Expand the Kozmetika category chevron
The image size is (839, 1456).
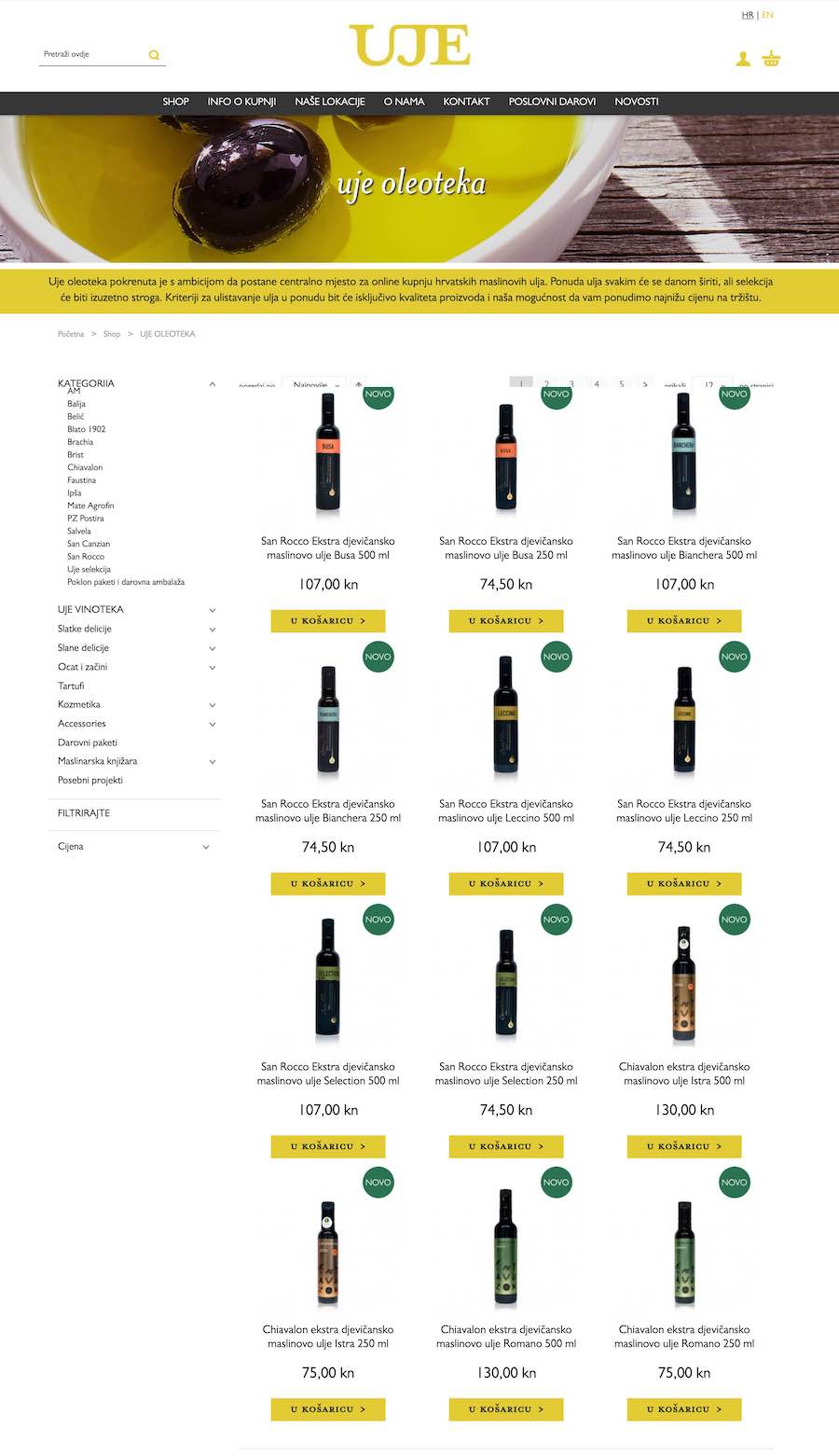(213, 704)
